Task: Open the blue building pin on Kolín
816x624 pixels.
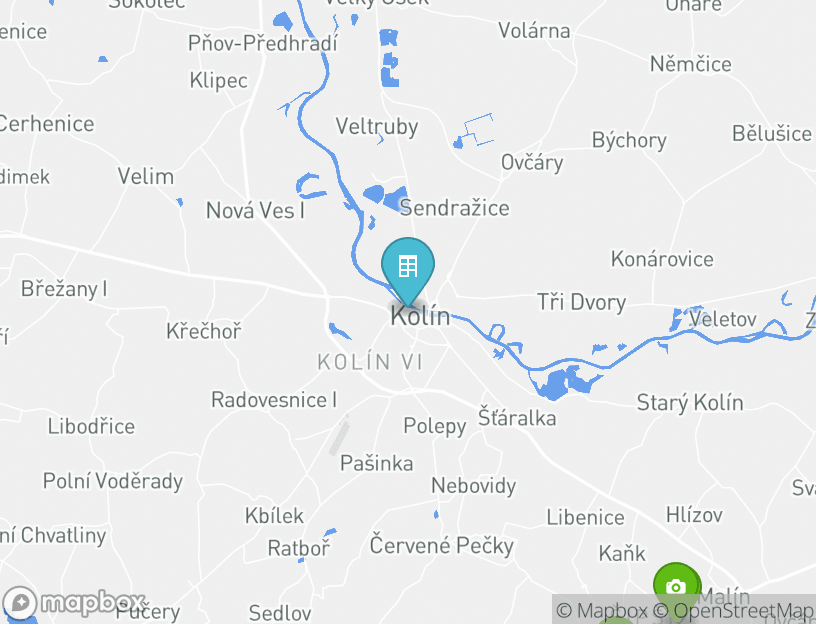Action: 408,267
